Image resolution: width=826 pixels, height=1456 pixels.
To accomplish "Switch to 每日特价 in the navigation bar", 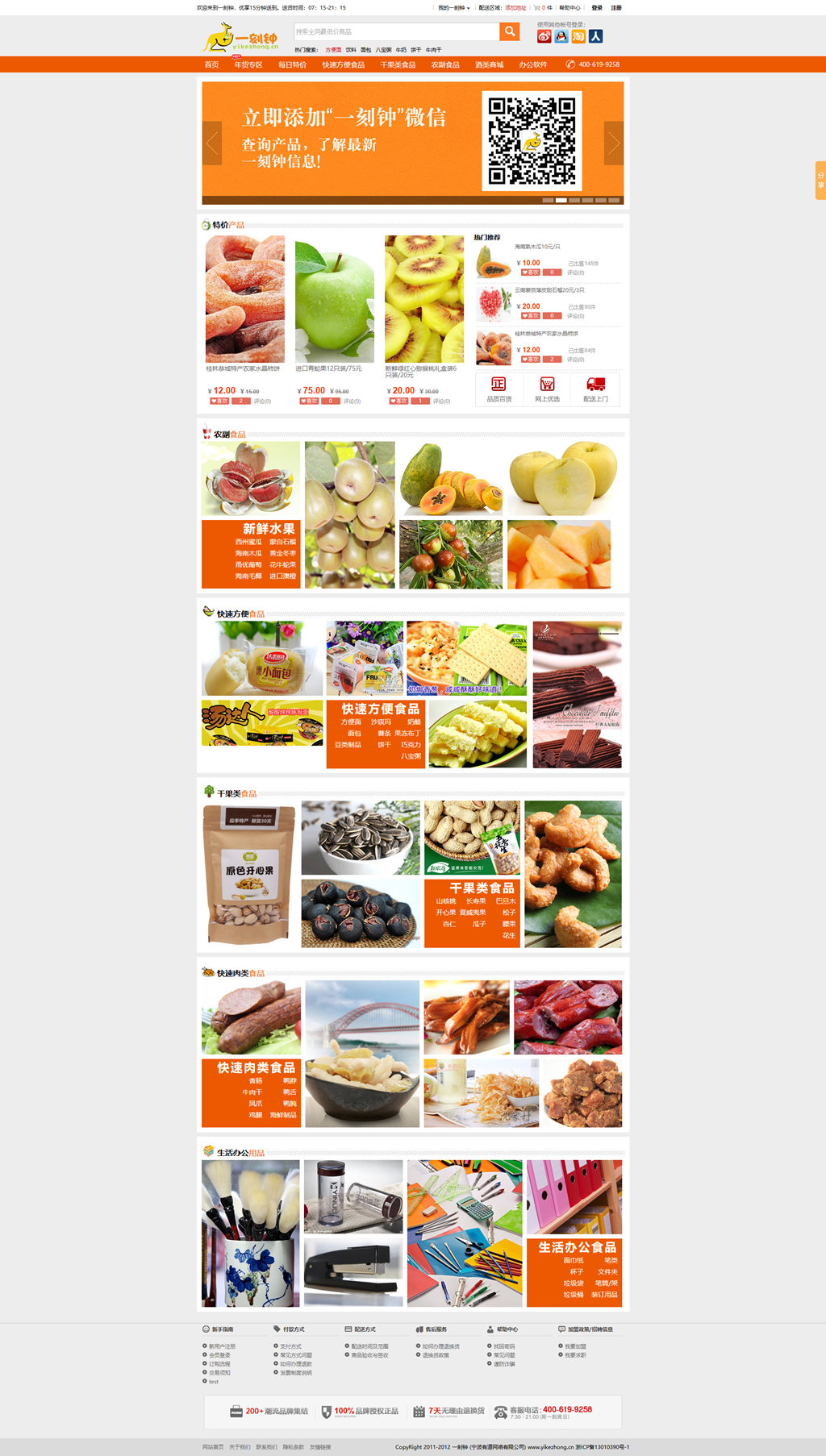I will 292,64.
